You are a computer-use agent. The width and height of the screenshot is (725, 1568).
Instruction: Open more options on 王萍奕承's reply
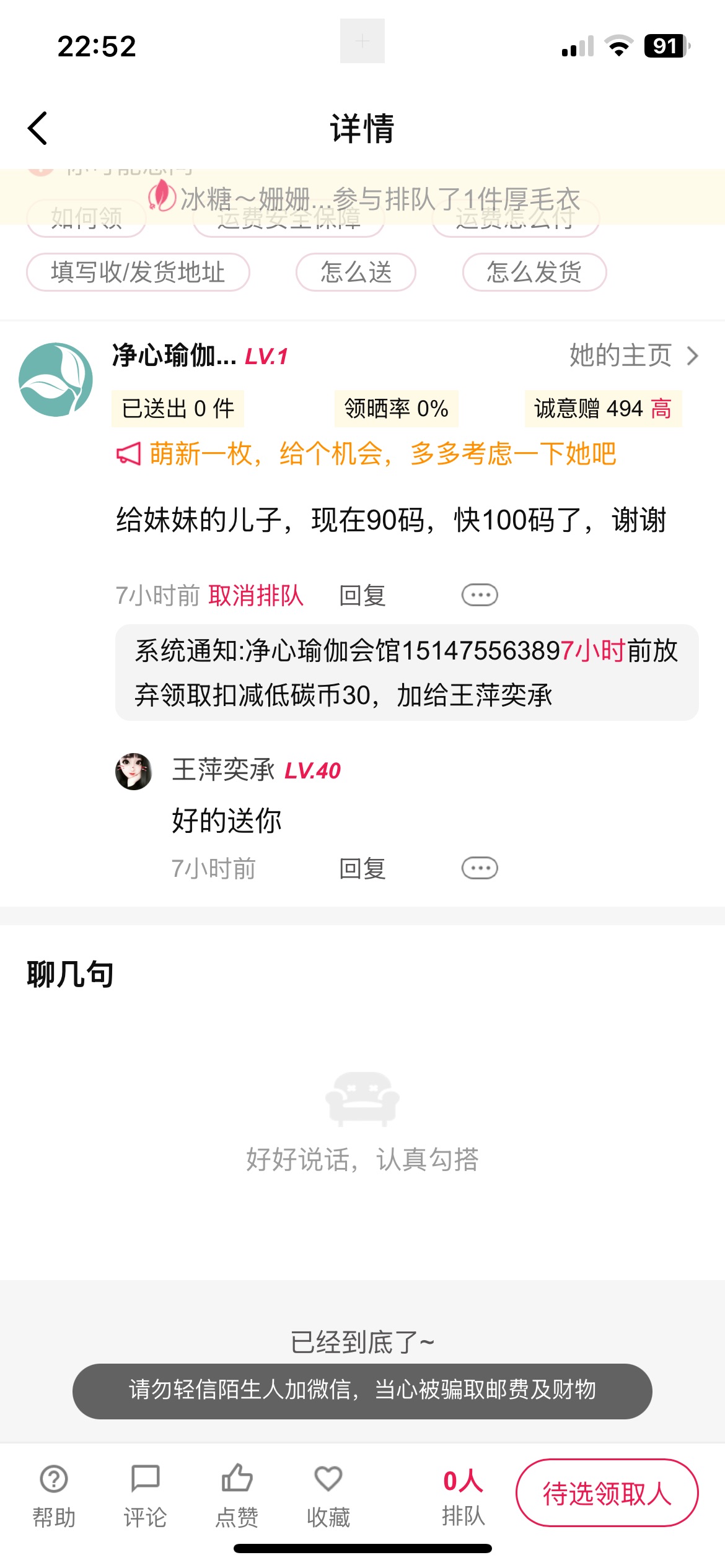(480, 868)
